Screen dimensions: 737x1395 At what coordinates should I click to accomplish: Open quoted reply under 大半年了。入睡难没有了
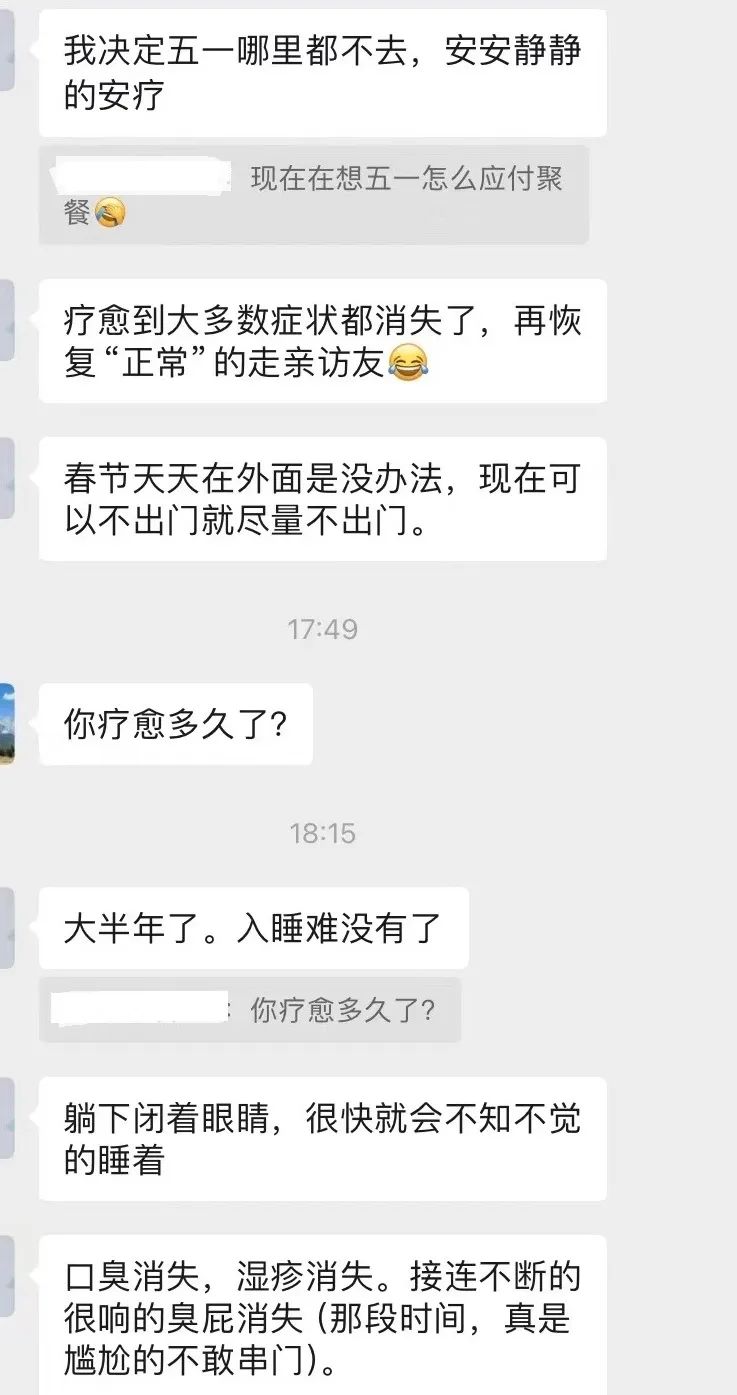(x=250, y=1009)
